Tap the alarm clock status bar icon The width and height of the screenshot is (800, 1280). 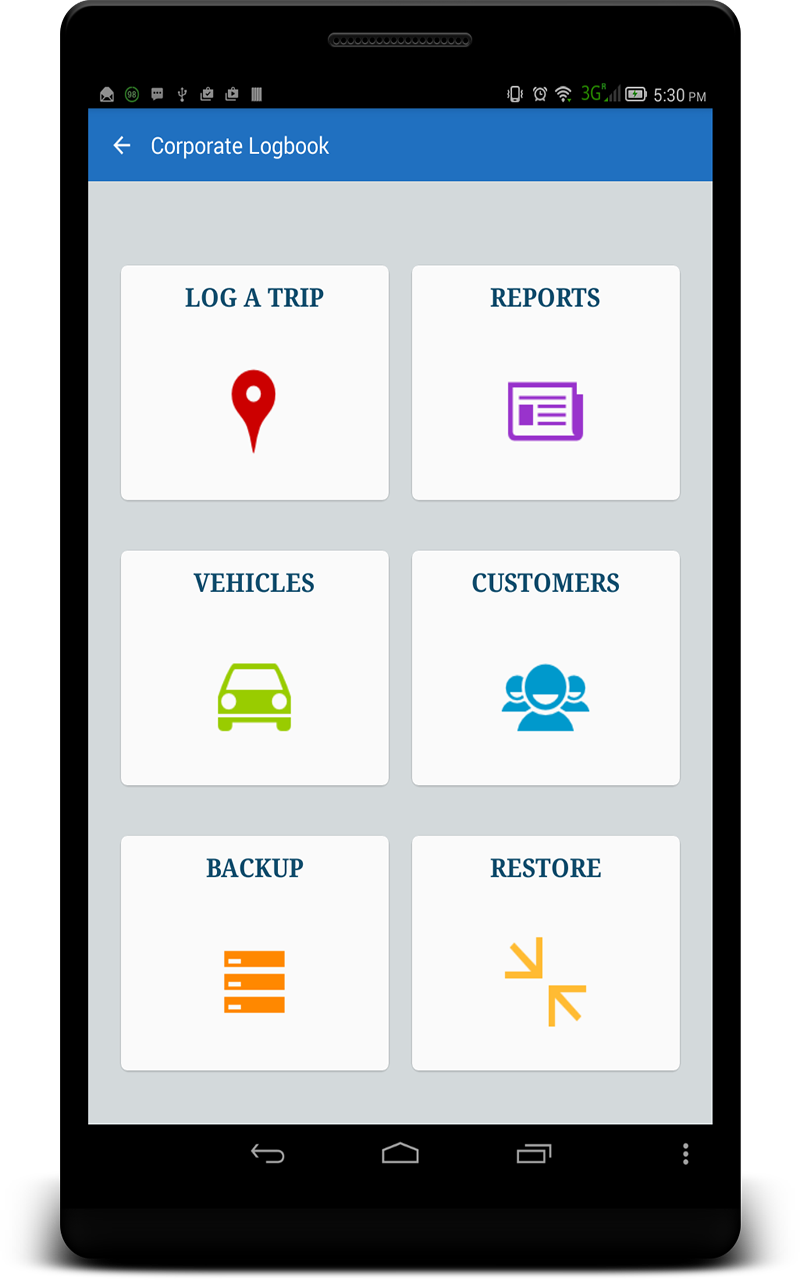540,93
